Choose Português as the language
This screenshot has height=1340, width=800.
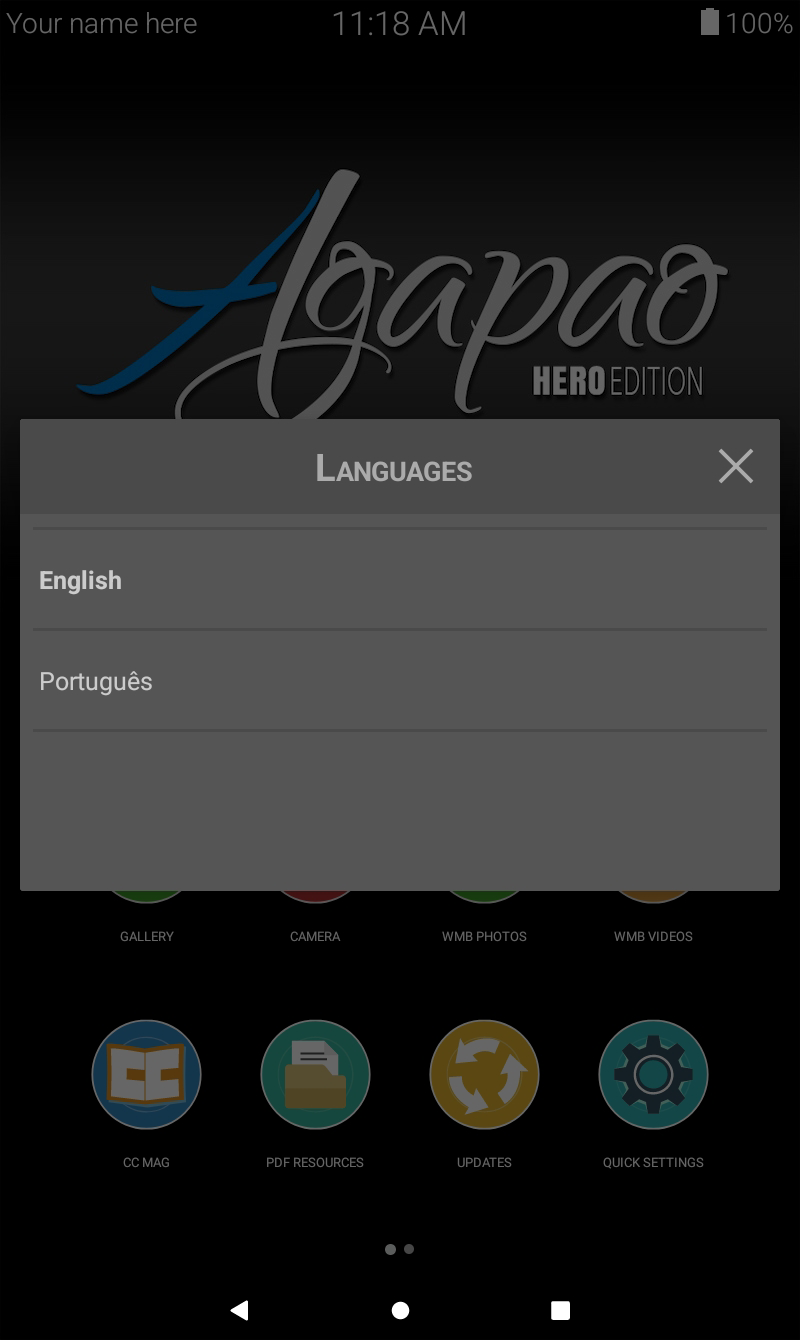tap(400, 681)
